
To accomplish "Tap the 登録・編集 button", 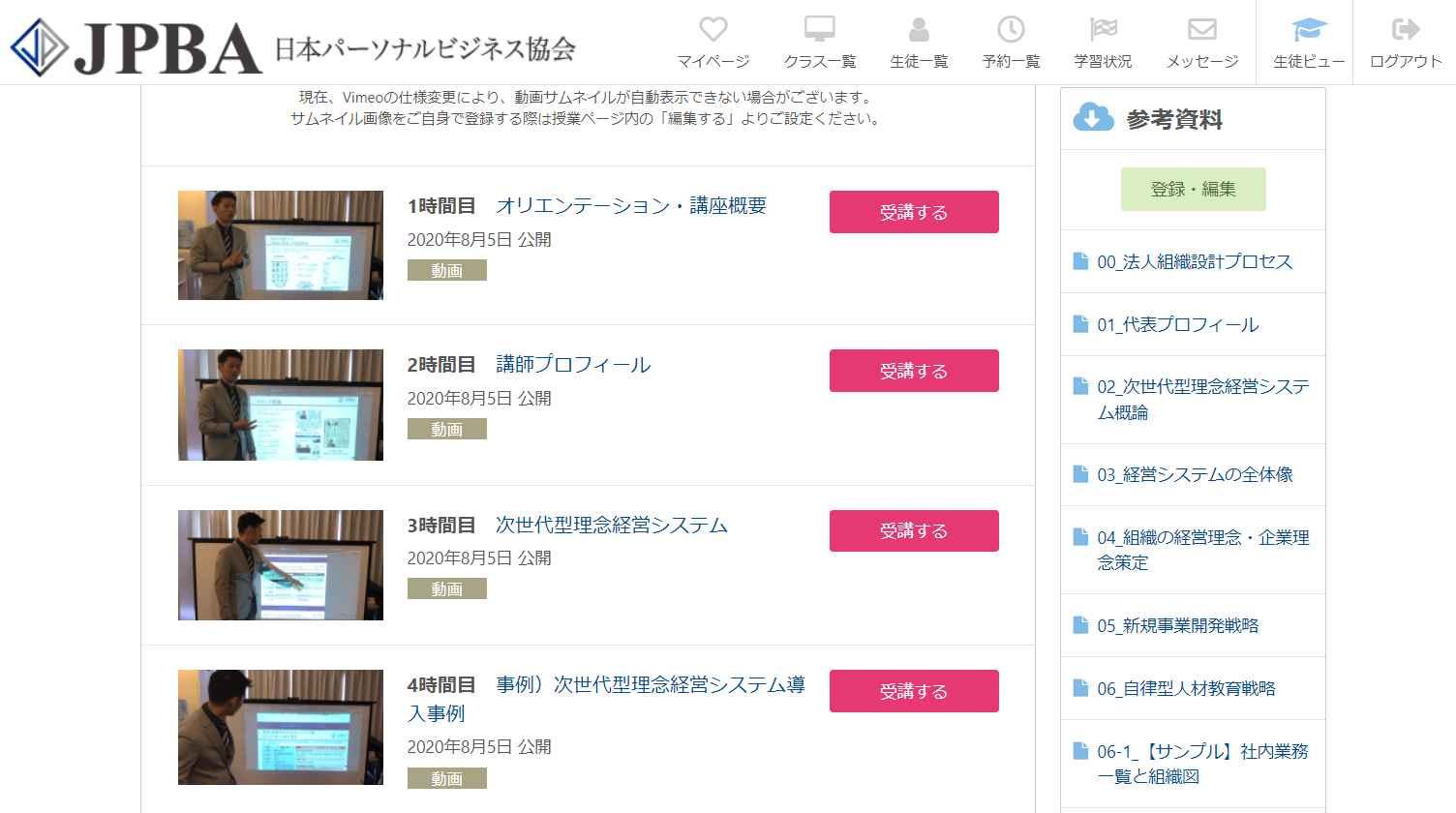I will point(1193,190).
